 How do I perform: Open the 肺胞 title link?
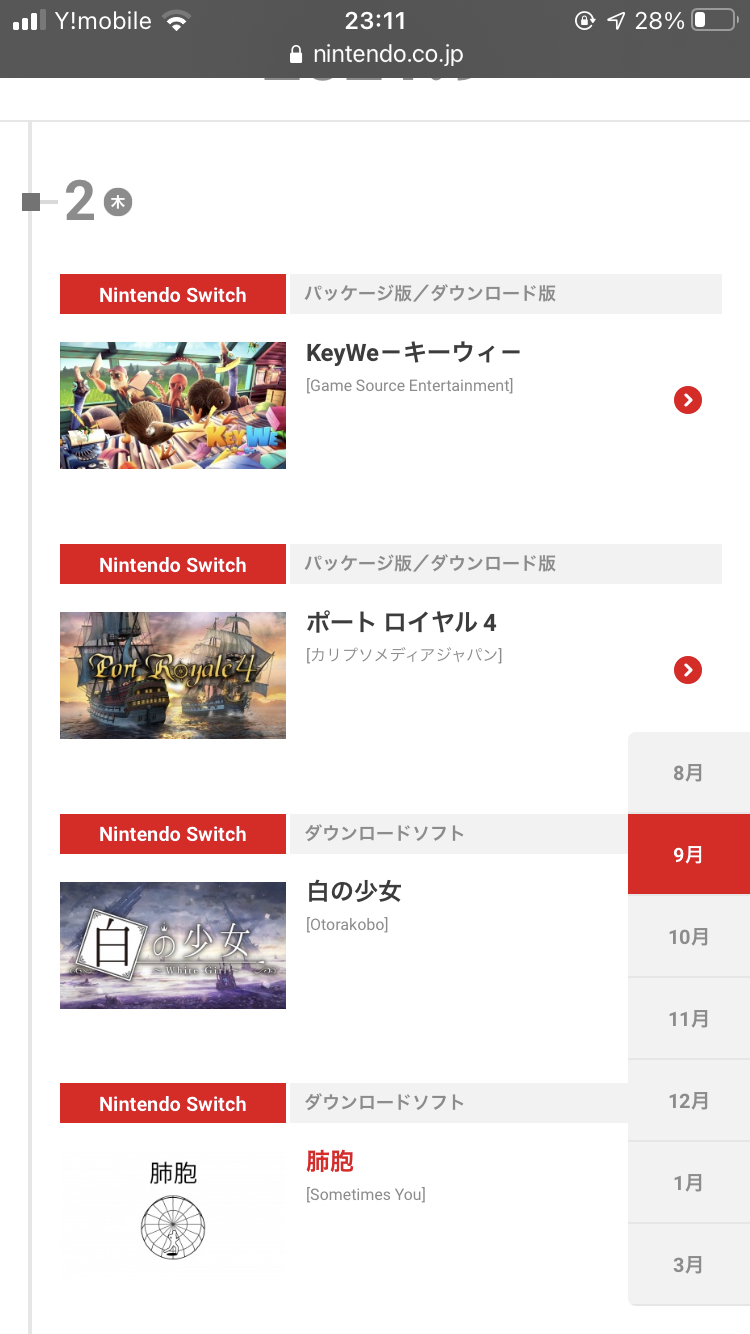click(330, 1161)
